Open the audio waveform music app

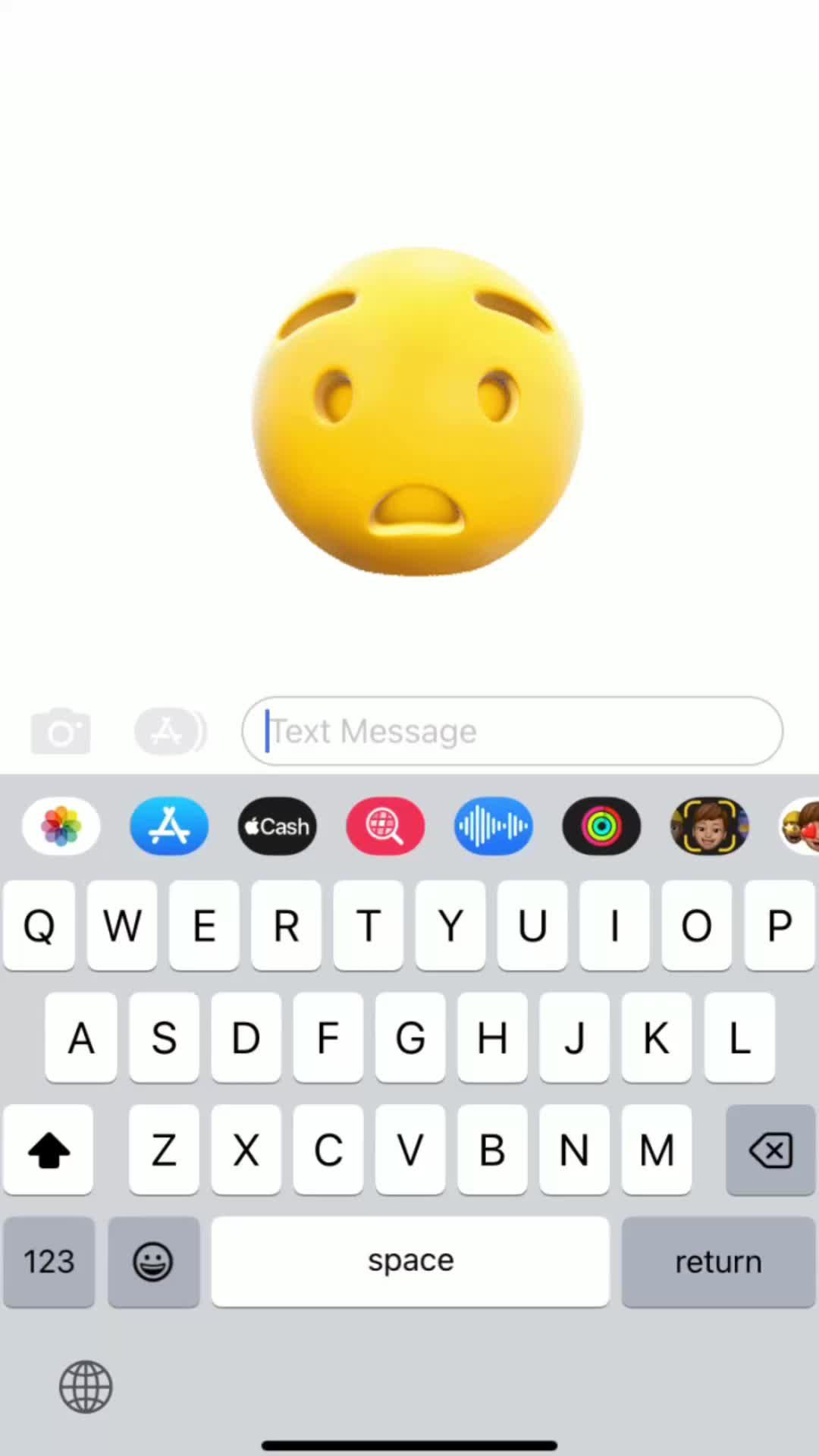coord(493,826)
